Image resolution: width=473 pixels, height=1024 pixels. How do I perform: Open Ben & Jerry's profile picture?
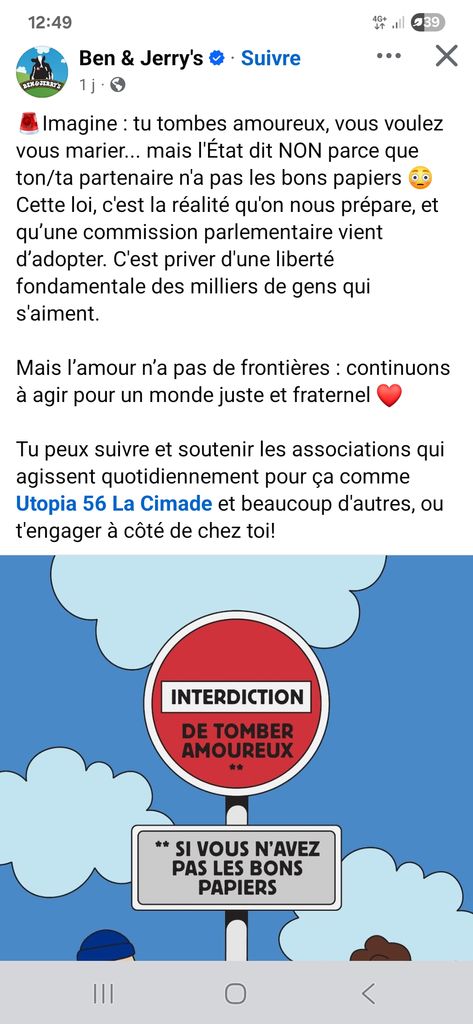(x=42, y=71)
